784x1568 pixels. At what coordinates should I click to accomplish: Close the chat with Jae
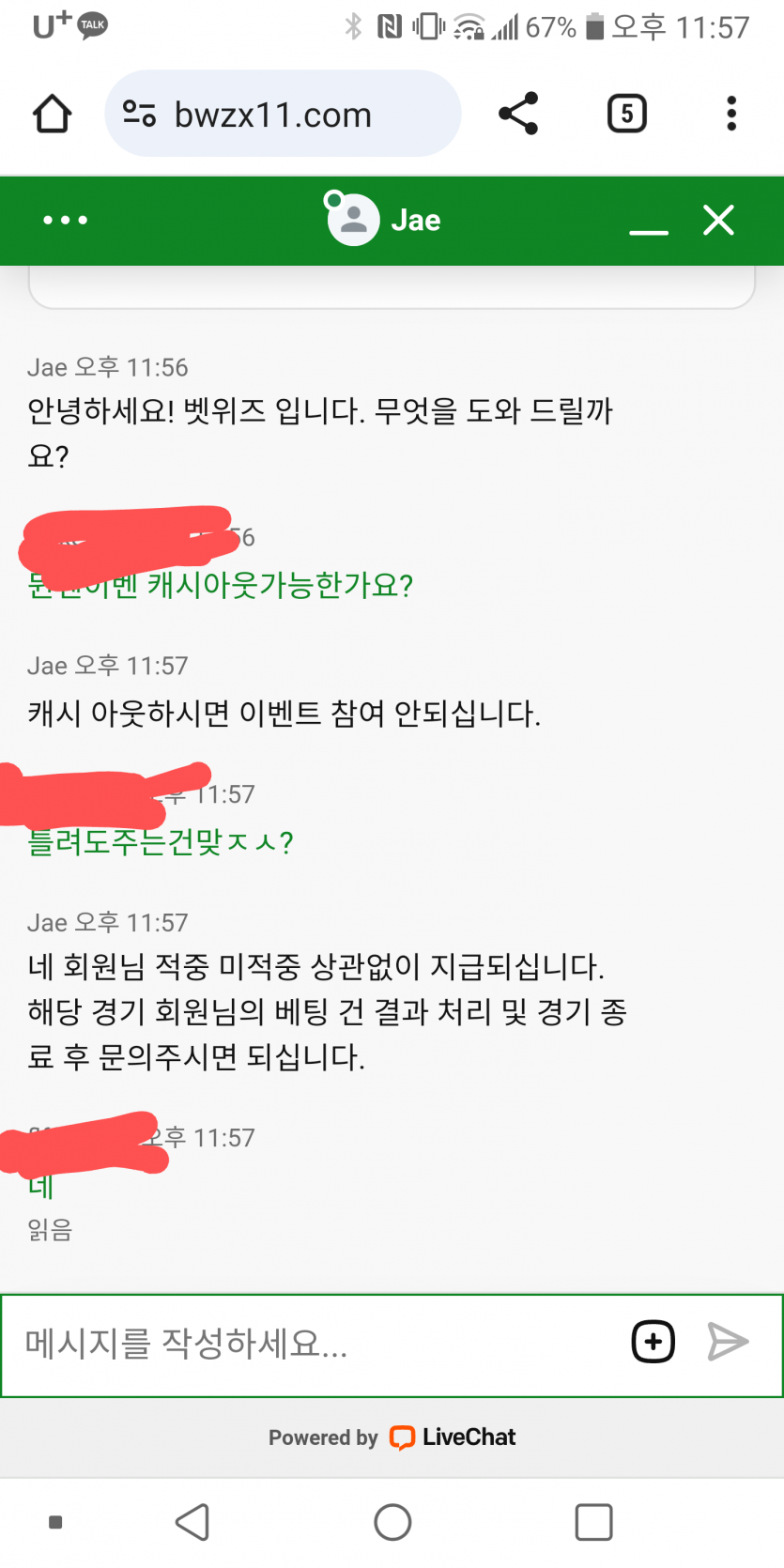click(x=718, y=221)
